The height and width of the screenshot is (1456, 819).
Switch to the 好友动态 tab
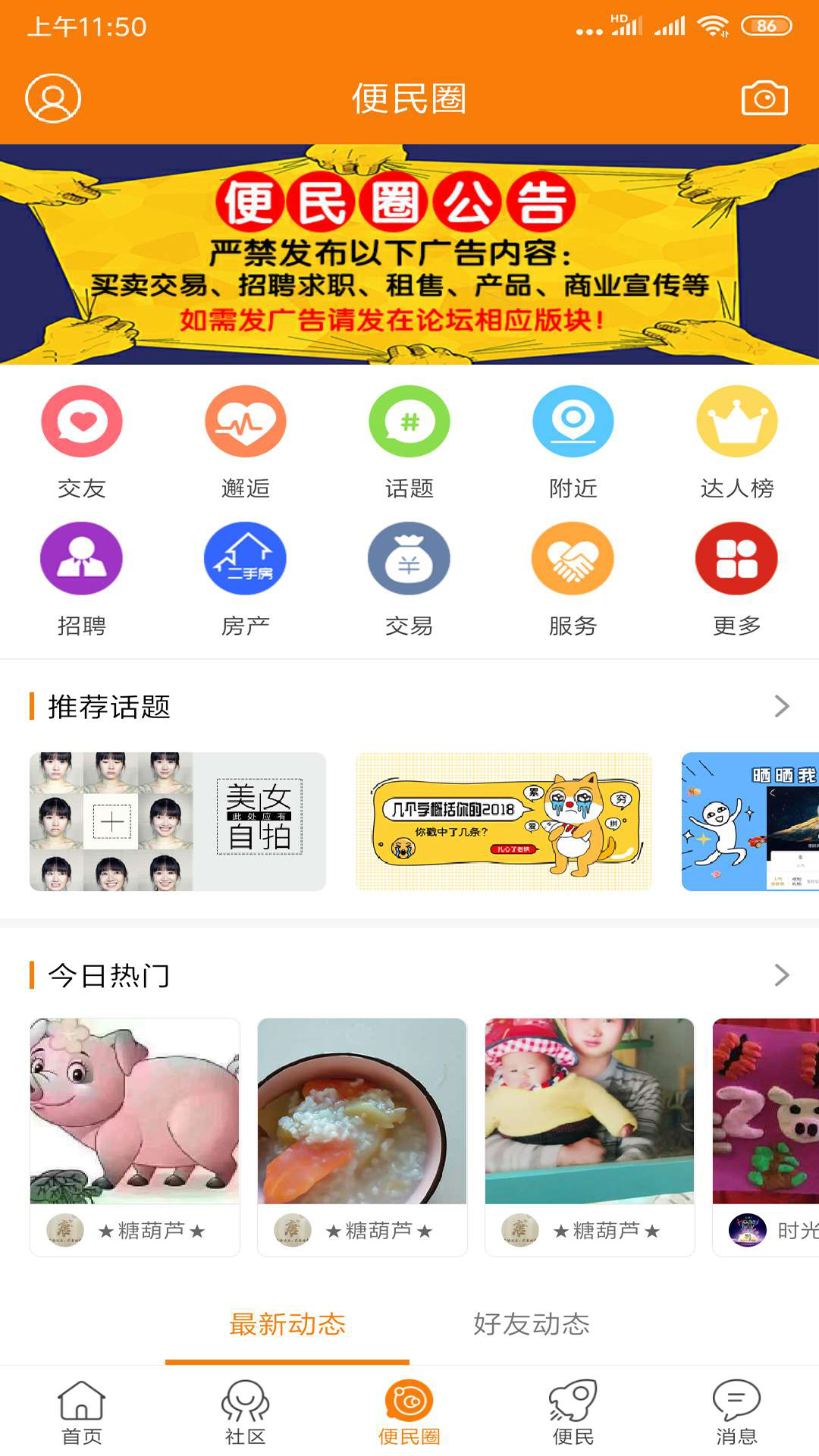point(531,1324)
